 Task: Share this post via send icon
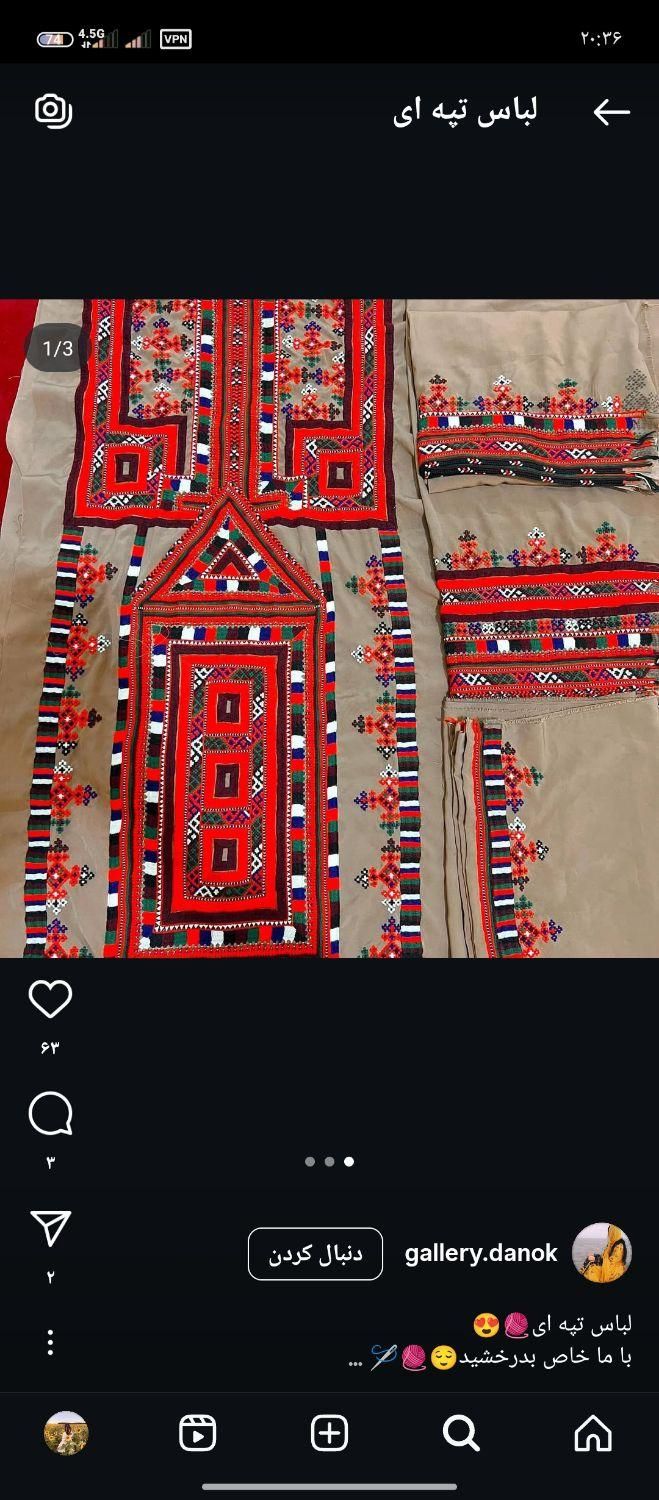tap(50, 1229)
